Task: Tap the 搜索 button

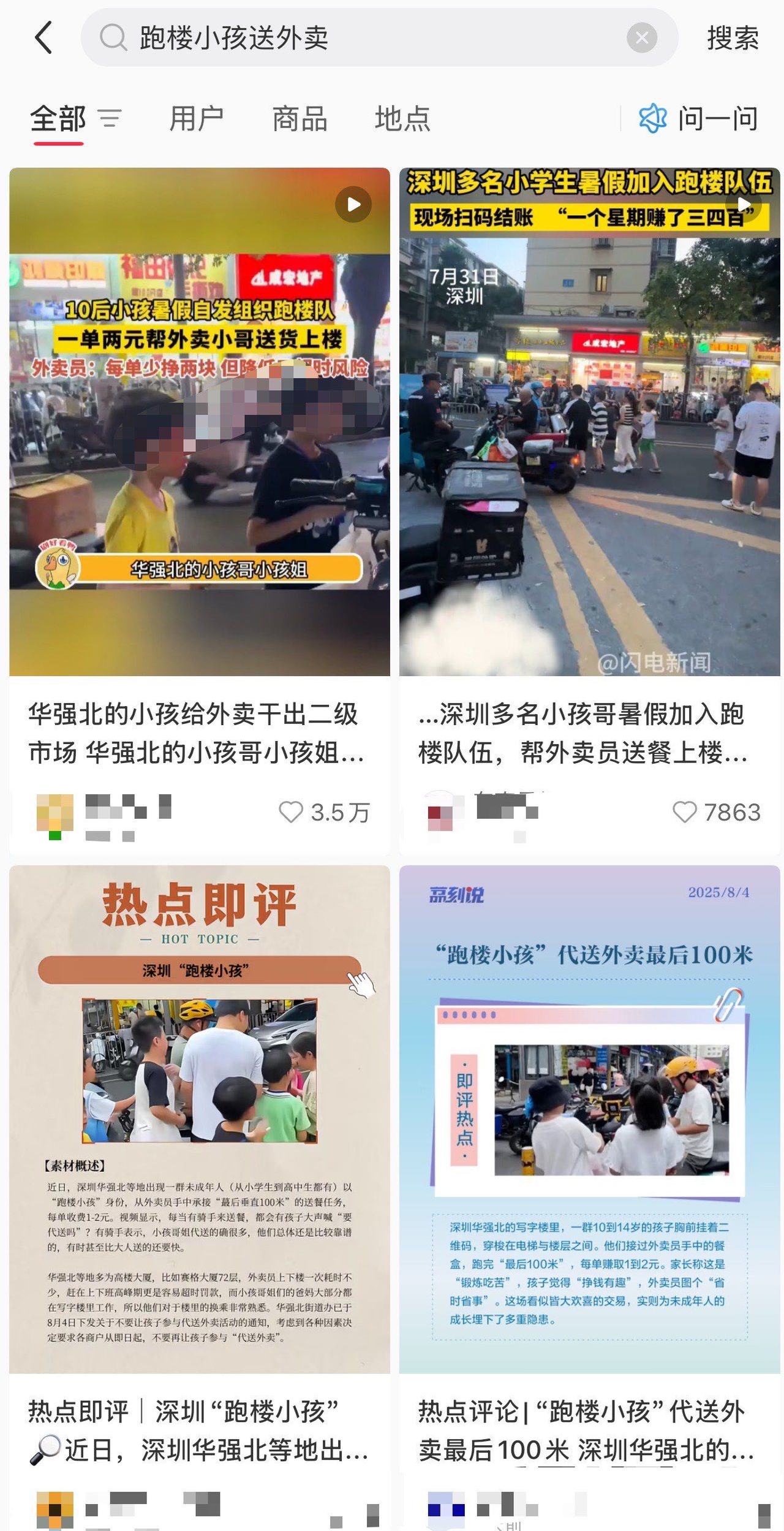Action: click(x=733, y=38)
